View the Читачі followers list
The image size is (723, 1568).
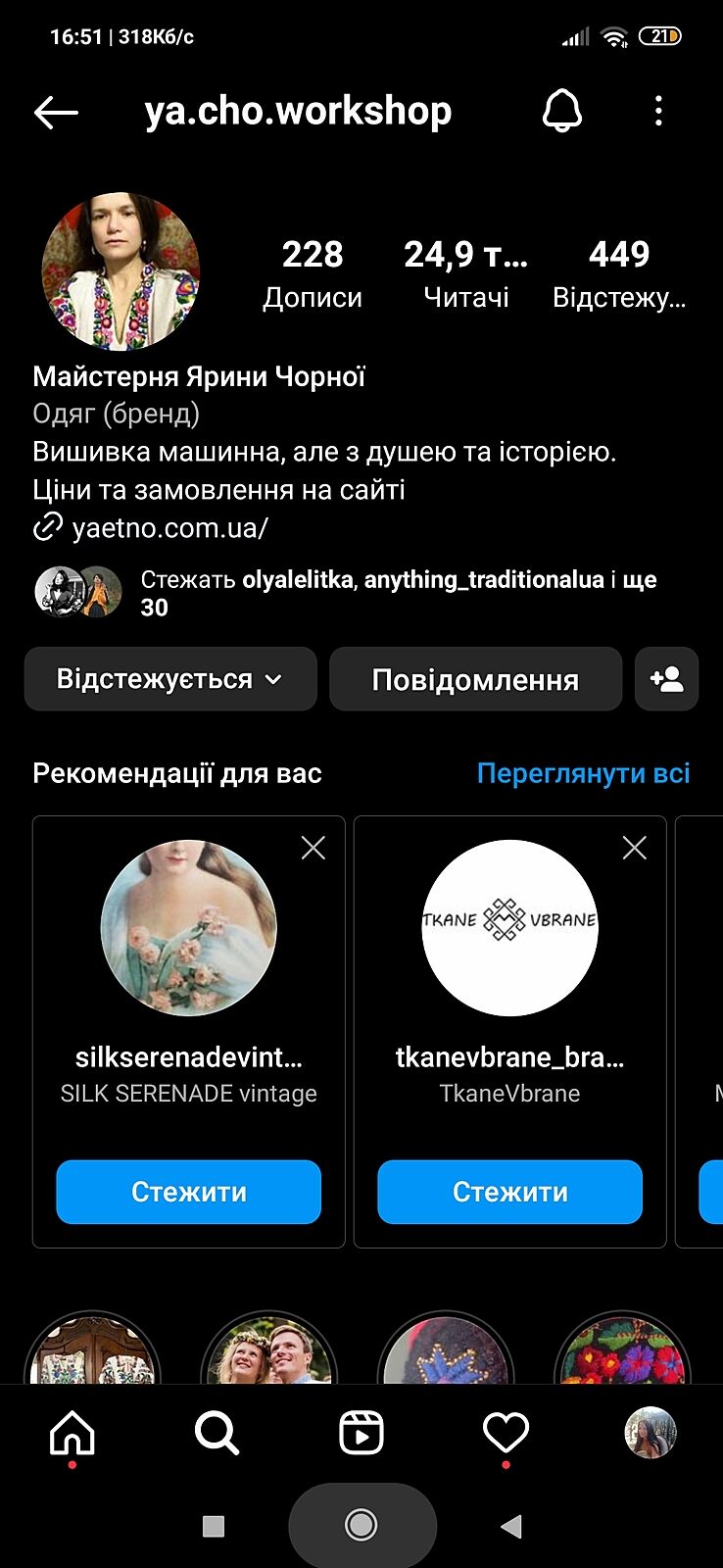coord(465,272)
